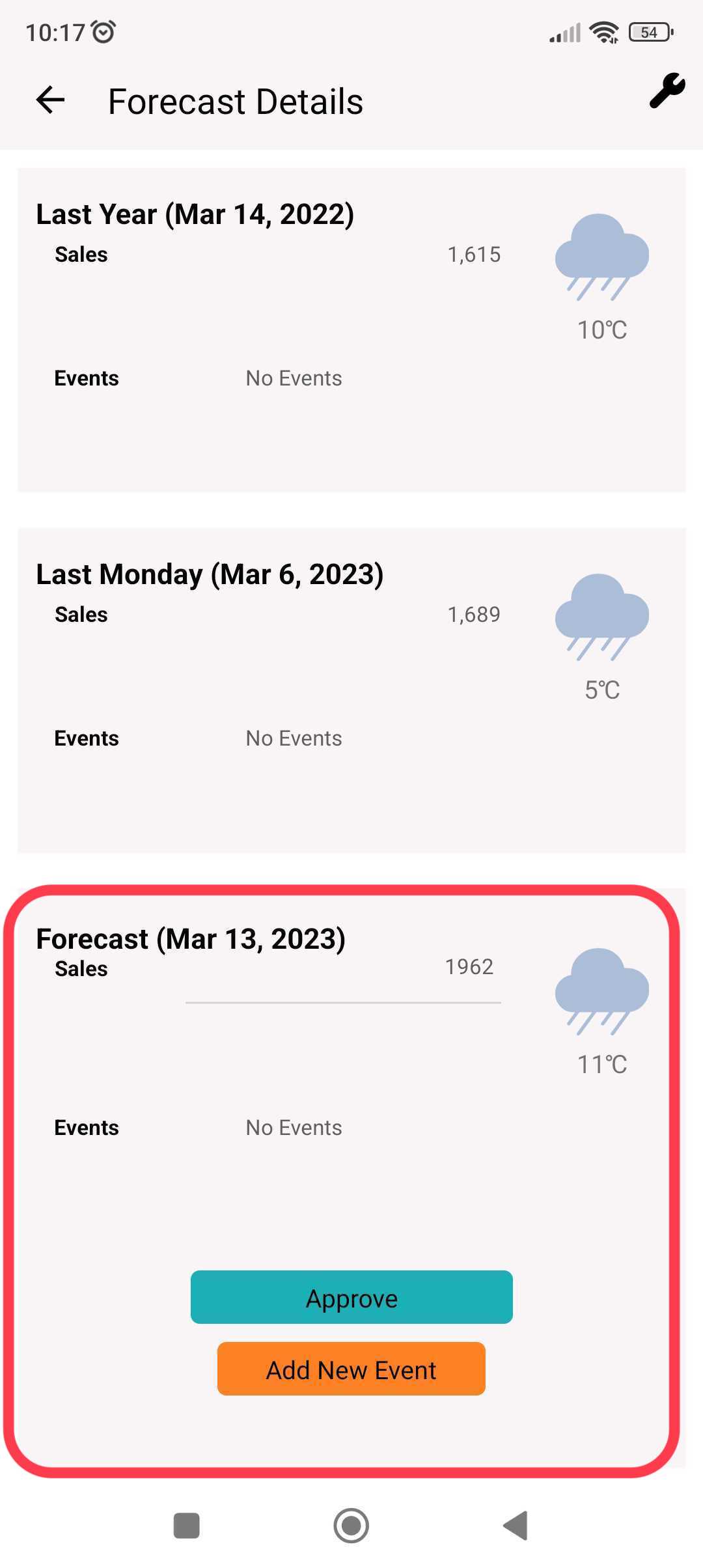Click Add New Event
The height and width of the screenshot is (1568, 703).
(351, 1369)
